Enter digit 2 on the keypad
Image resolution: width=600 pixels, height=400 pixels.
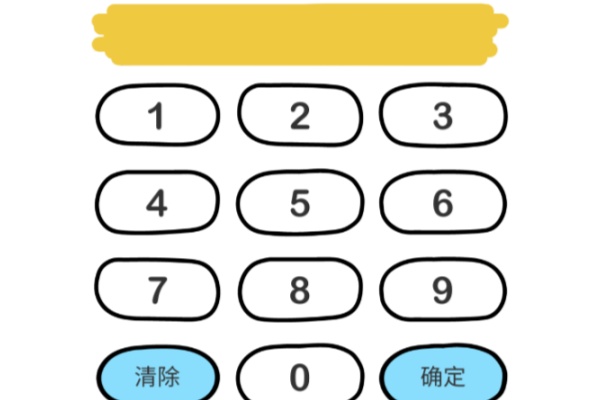(300, 117)
